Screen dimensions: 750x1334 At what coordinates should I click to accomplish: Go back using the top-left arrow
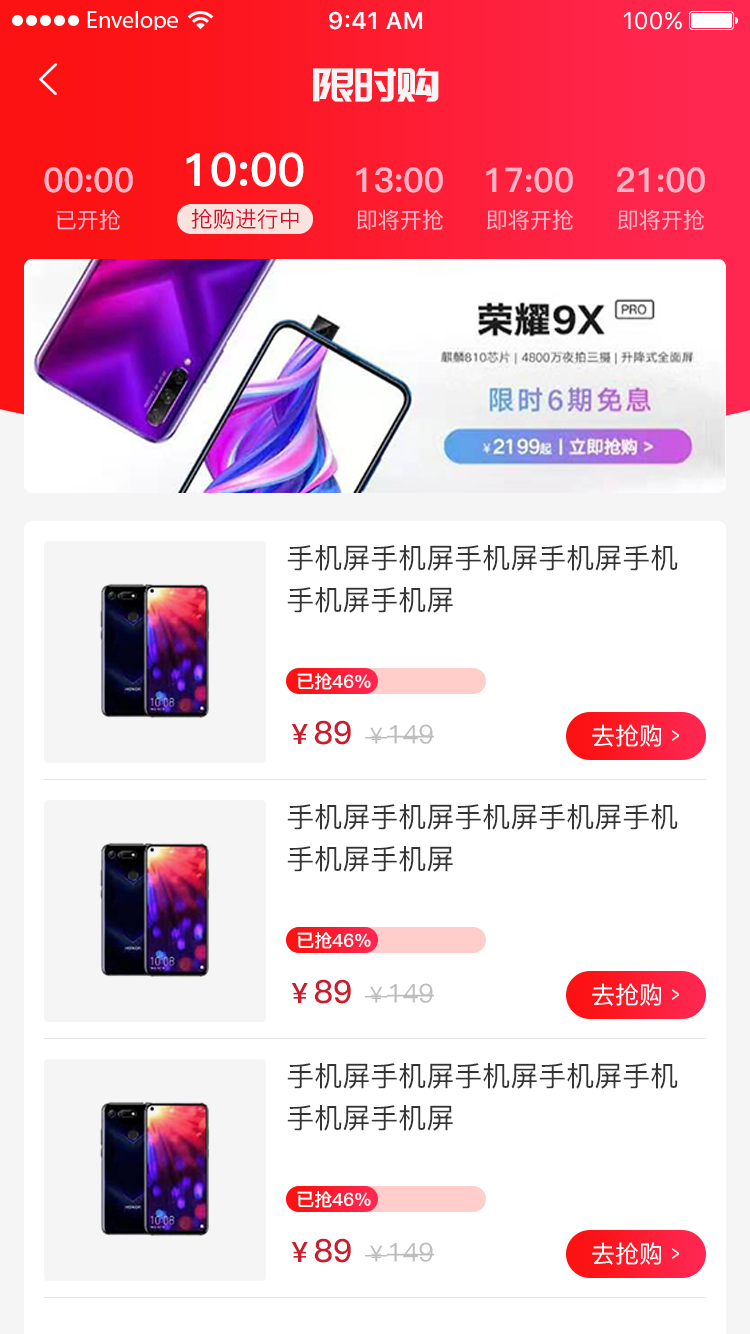(x=48, y=80)
